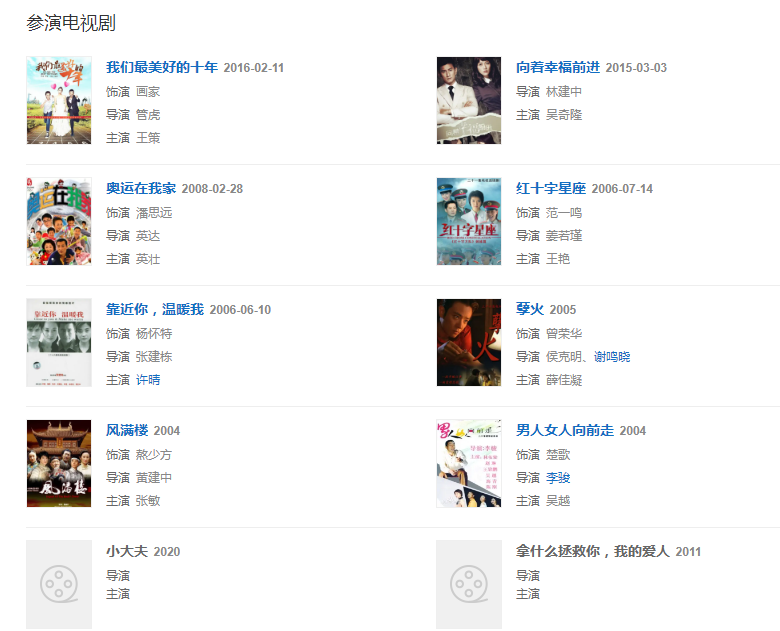
Task: Tap the poster of 向着幸福前进
Action: point(469,100)
